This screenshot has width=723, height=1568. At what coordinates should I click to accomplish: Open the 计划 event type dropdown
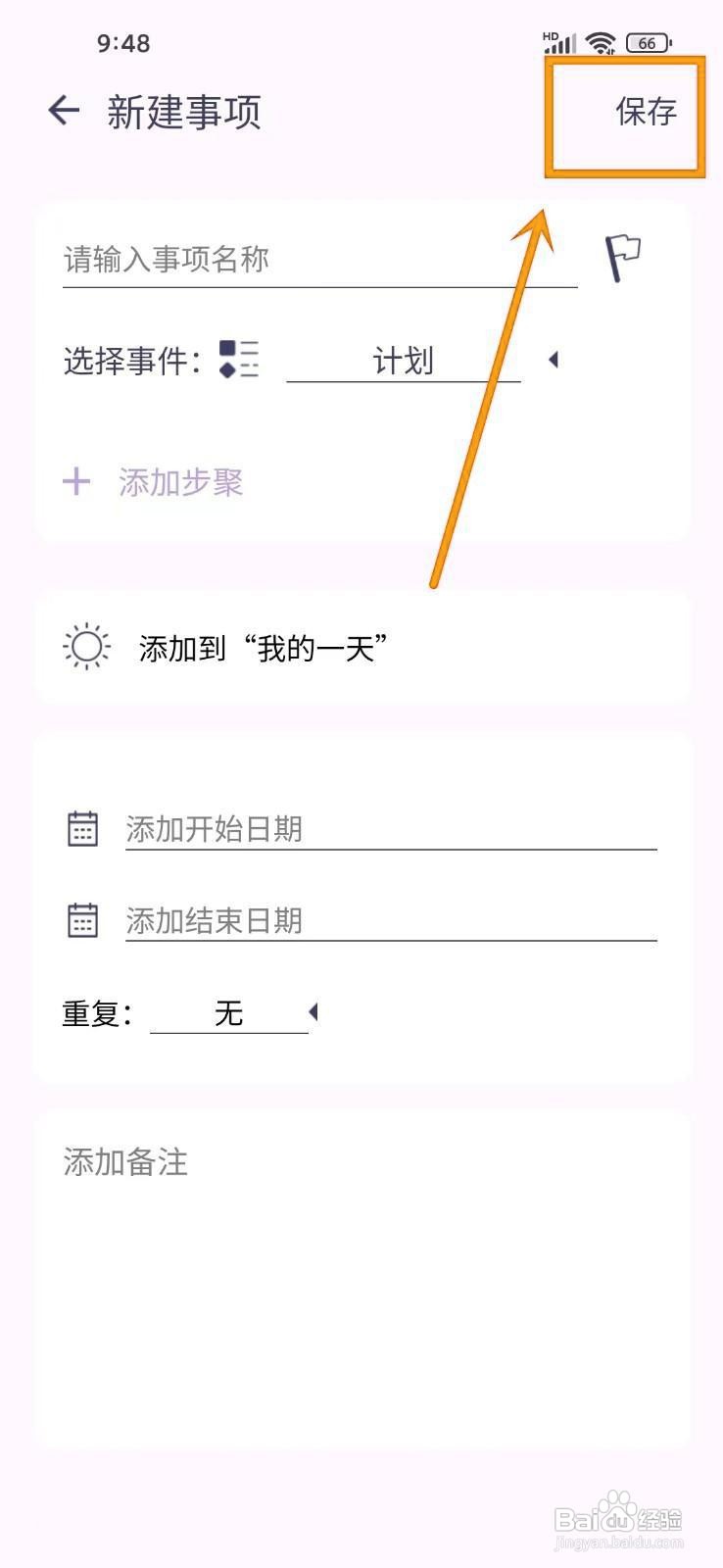pos(404,361)
